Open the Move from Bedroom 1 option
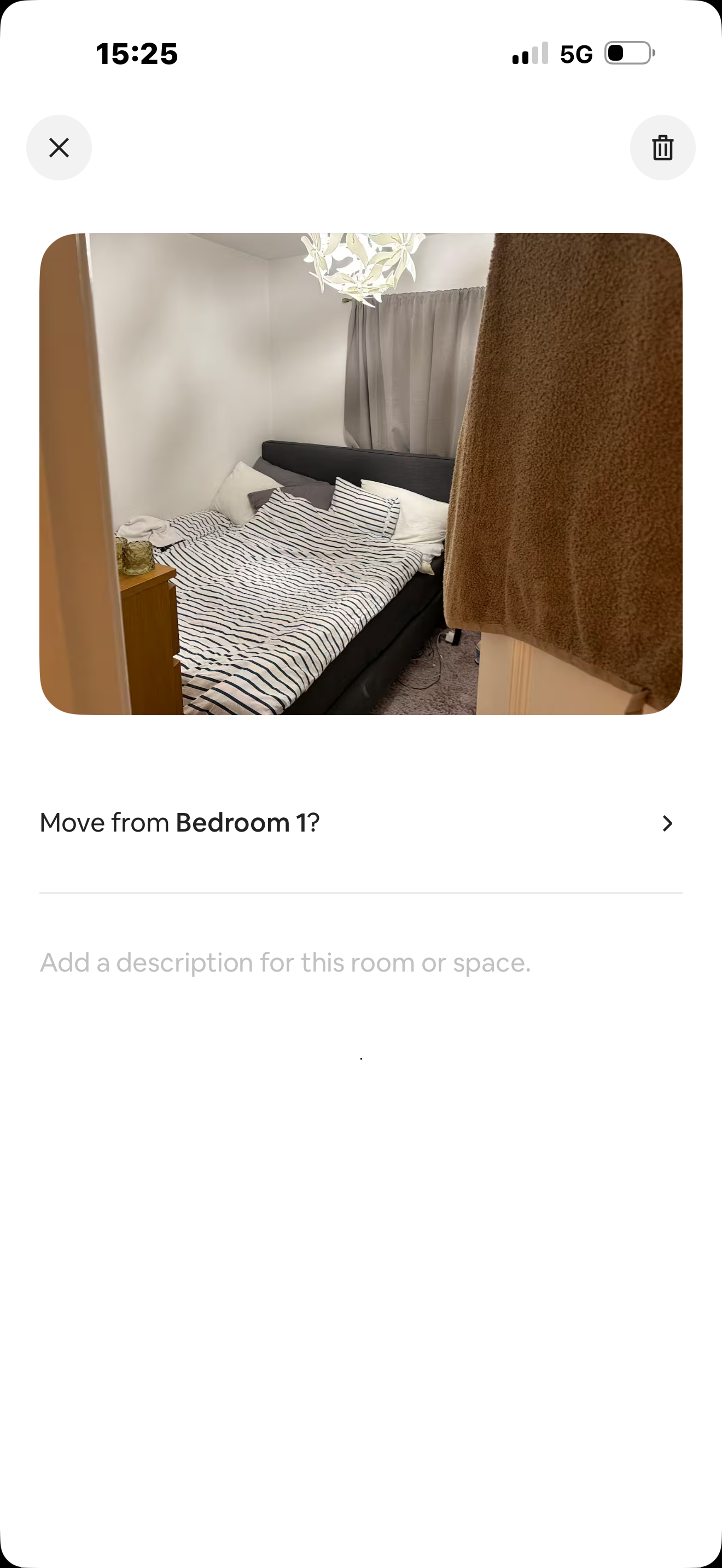This screenshot has width=722, height=1568. 360,823
